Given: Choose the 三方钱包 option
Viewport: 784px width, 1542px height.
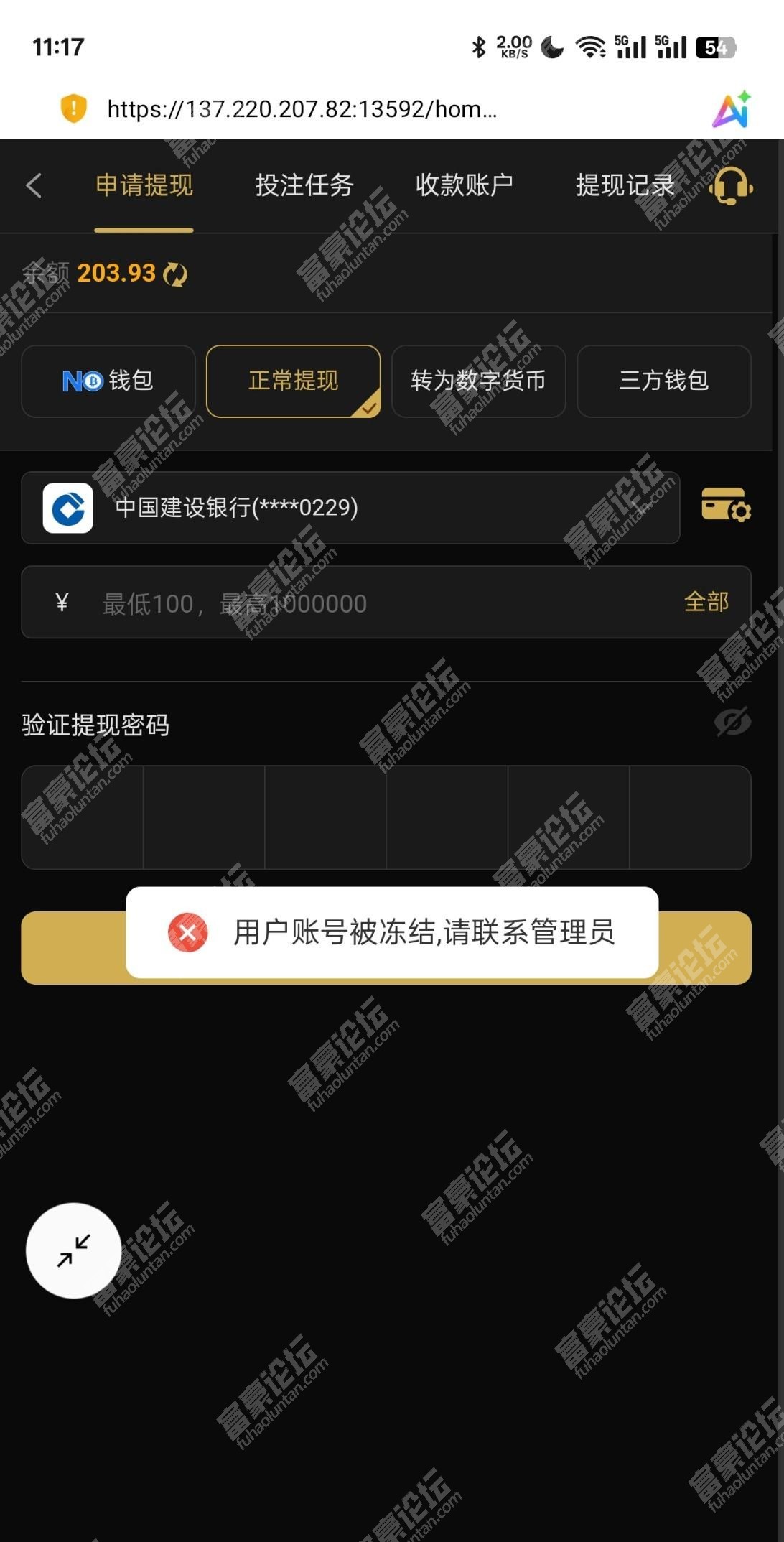Looking at the screenshot, I should coord(663,381).
